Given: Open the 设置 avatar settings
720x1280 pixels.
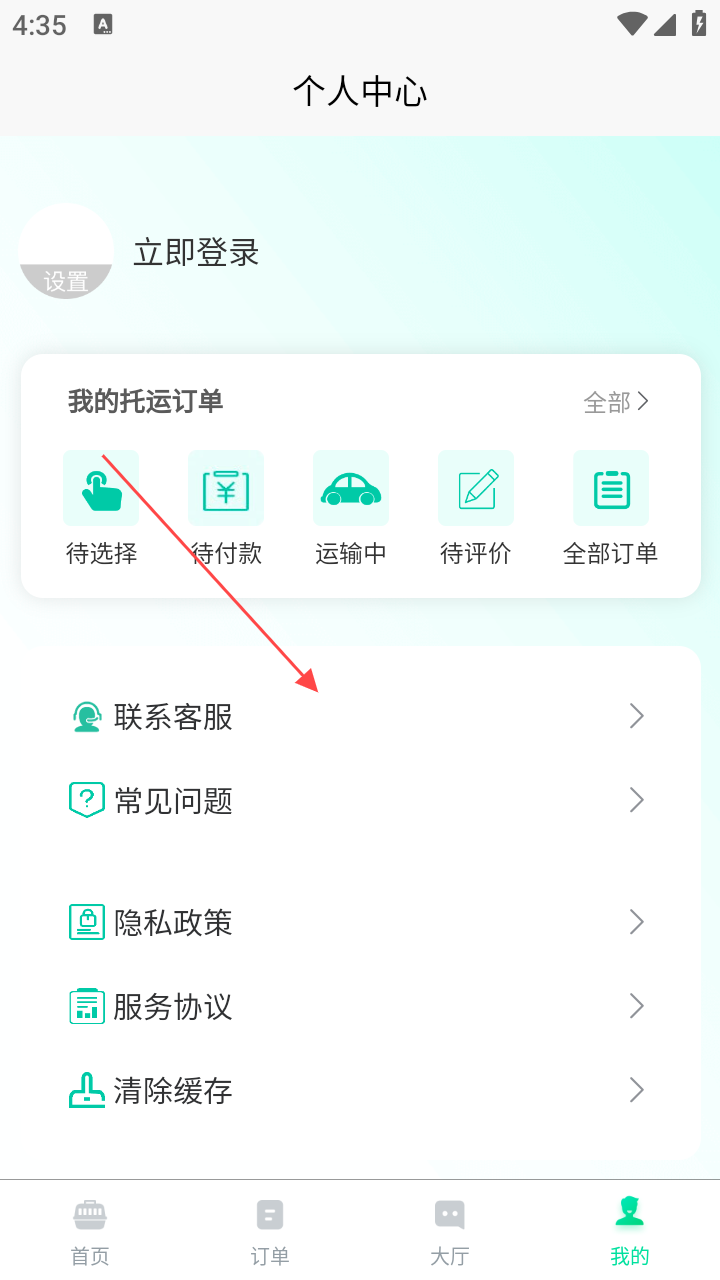Looking at the screenshot, I should [x=66, y=252].
